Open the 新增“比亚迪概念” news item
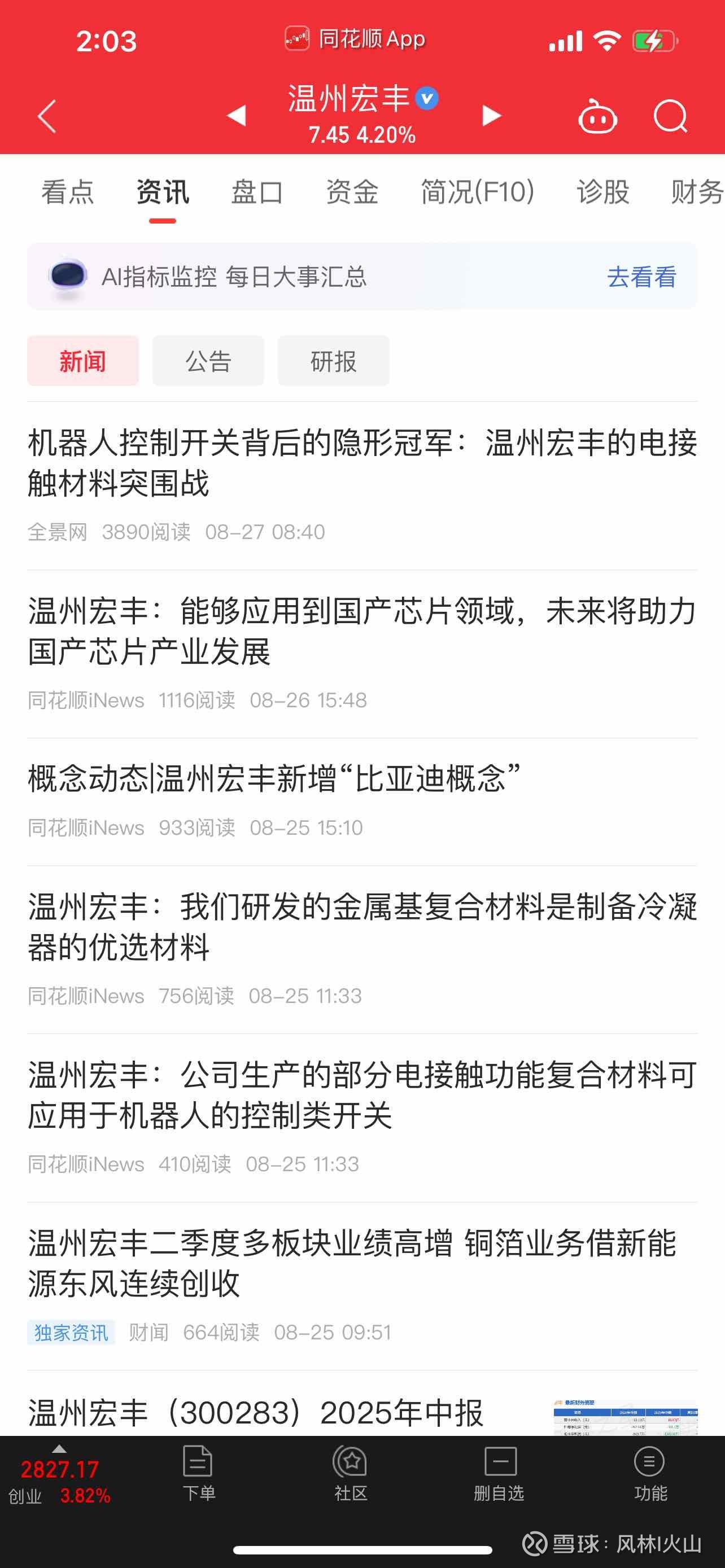725x1568 pixels. tap(274, 778)
